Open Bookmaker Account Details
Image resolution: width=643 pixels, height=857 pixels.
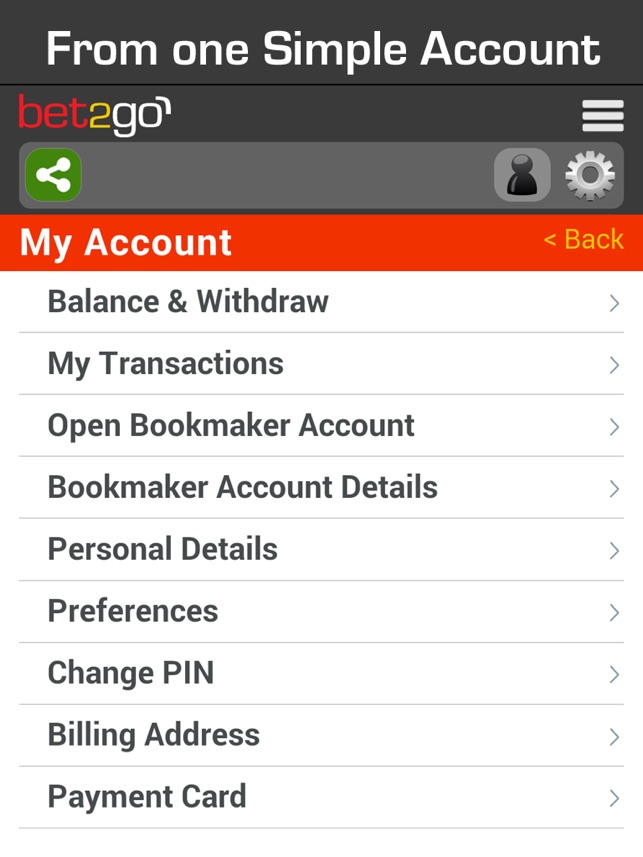coord(322,487)
